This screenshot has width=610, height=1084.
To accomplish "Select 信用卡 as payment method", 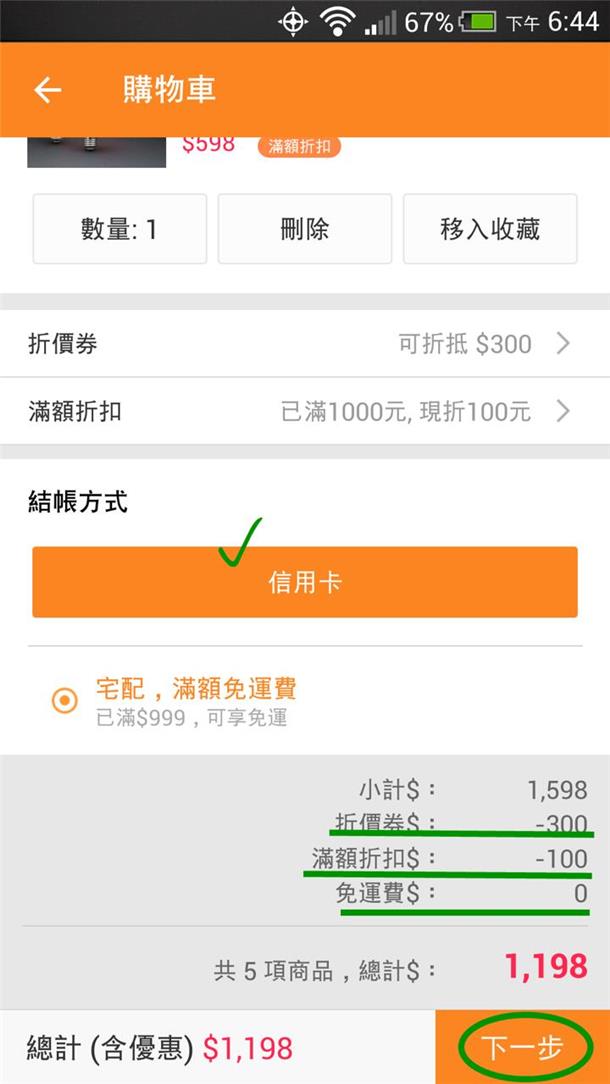I will [x=305, y=582].
